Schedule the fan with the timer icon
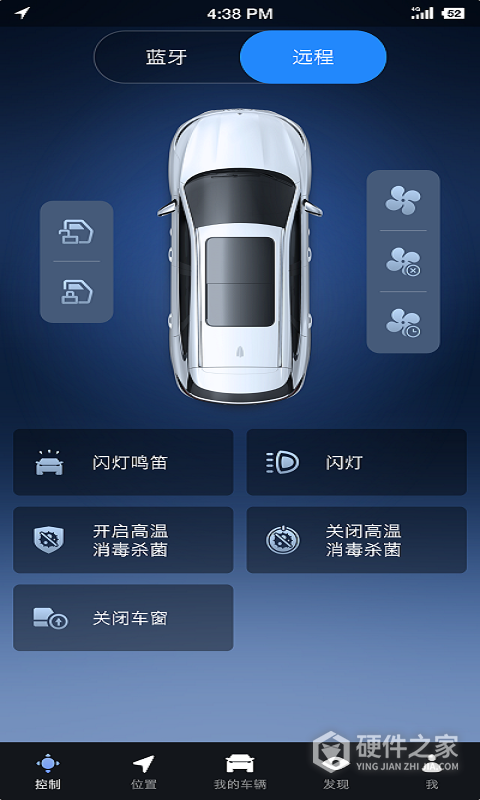 403,322
